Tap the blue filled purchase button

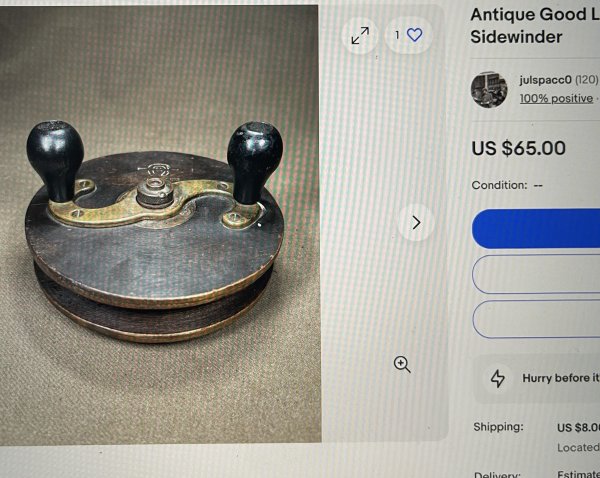coord(536,228)
